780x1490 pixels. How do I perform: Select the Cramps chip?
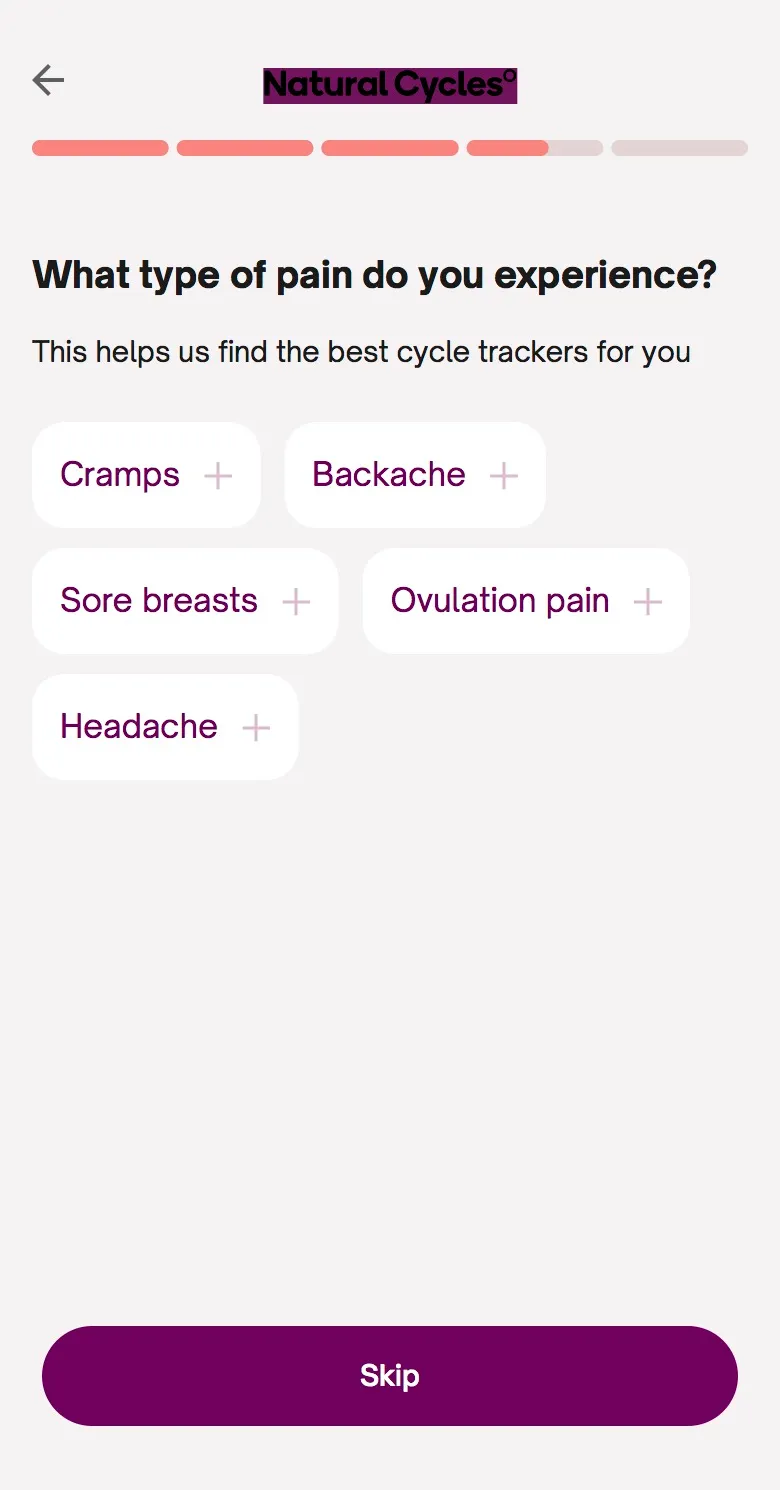click(146, 475)
